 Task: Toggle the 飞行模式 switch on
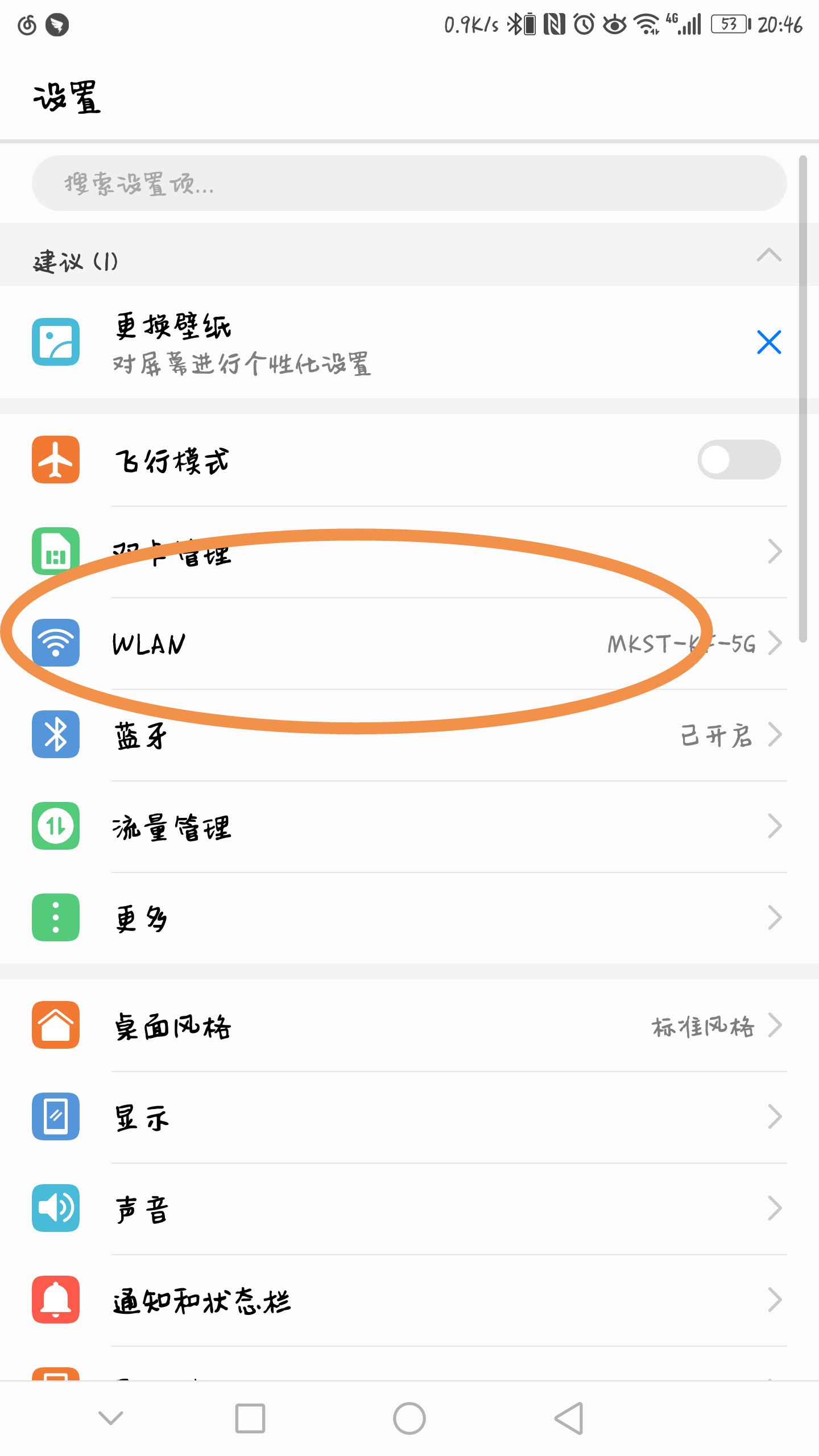tap(739, 461)
